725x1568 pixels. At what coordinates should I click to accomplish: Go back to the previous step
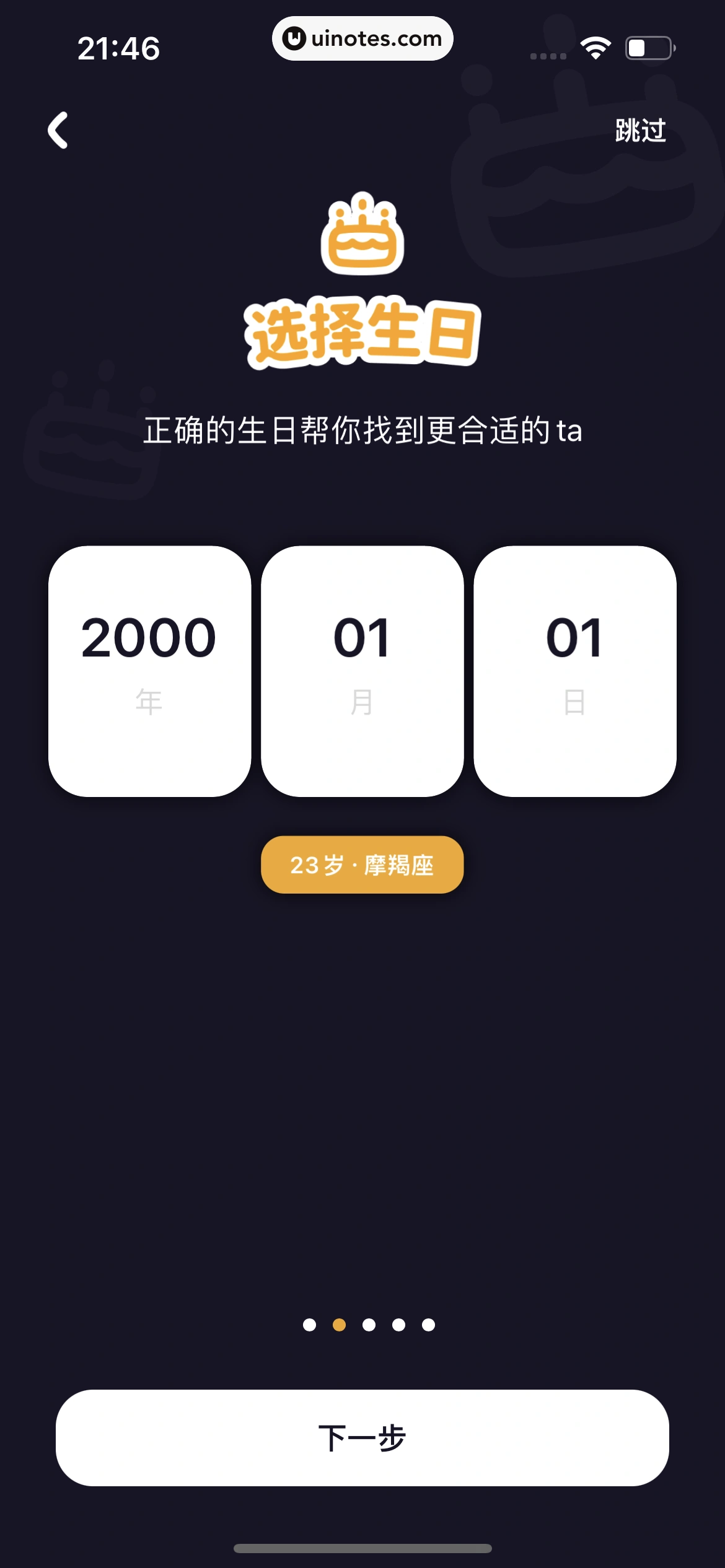click(58, 131)
